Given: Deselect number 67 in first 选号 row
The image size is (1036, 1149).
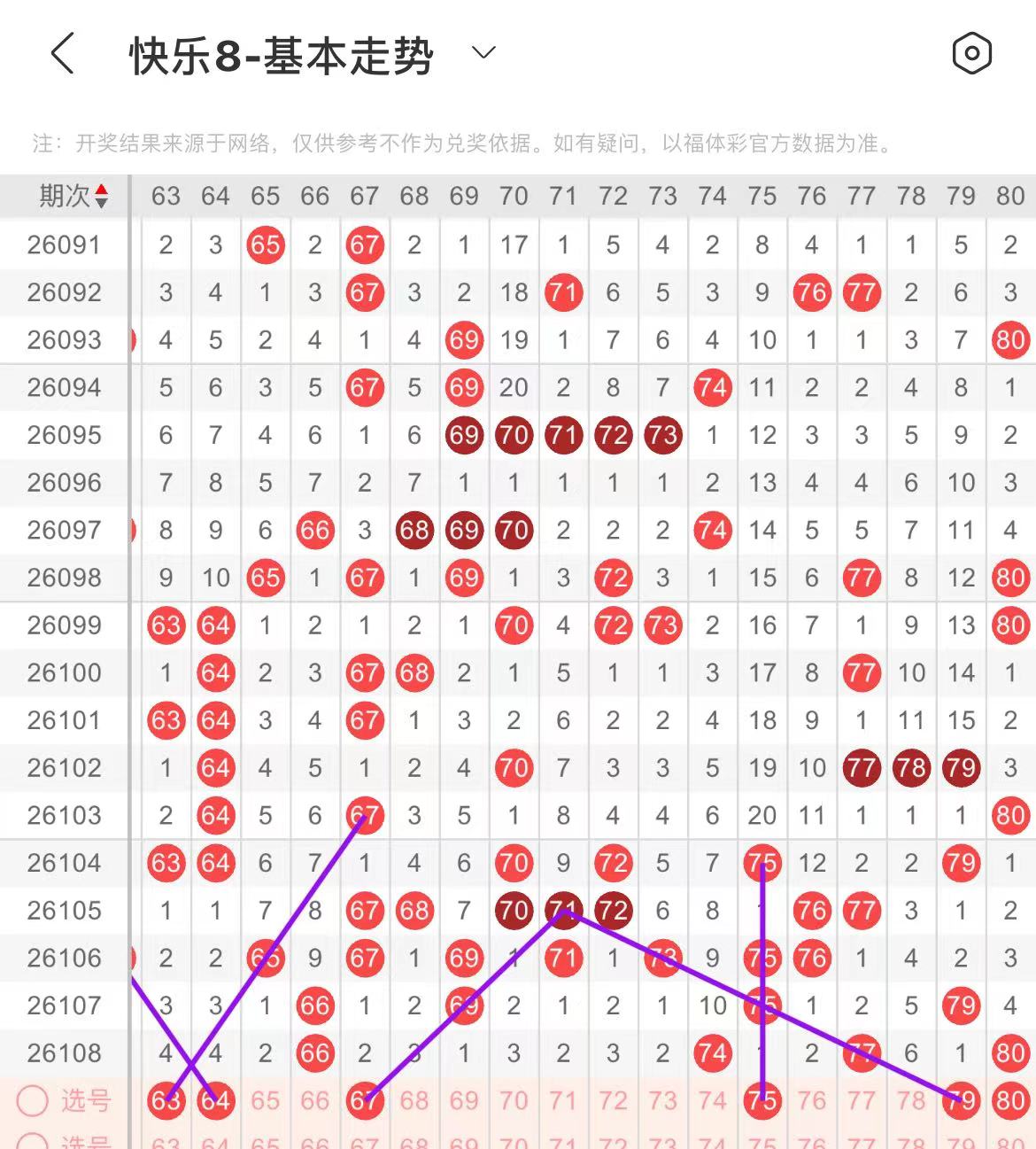Looking at the screenshot, I should coord(364,1101).
